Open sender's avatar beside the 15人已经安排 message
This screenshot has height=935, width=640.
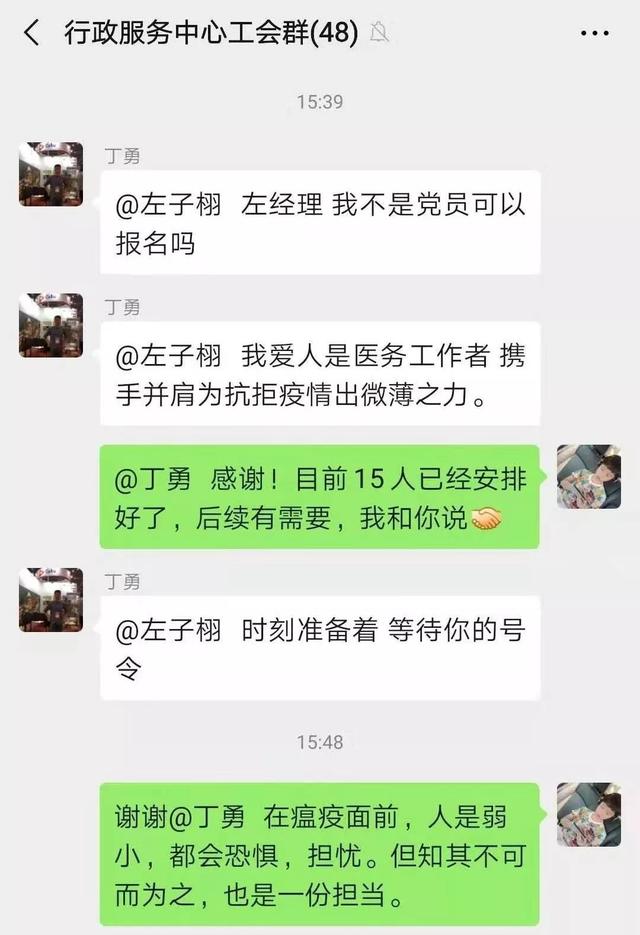(589, 477)
